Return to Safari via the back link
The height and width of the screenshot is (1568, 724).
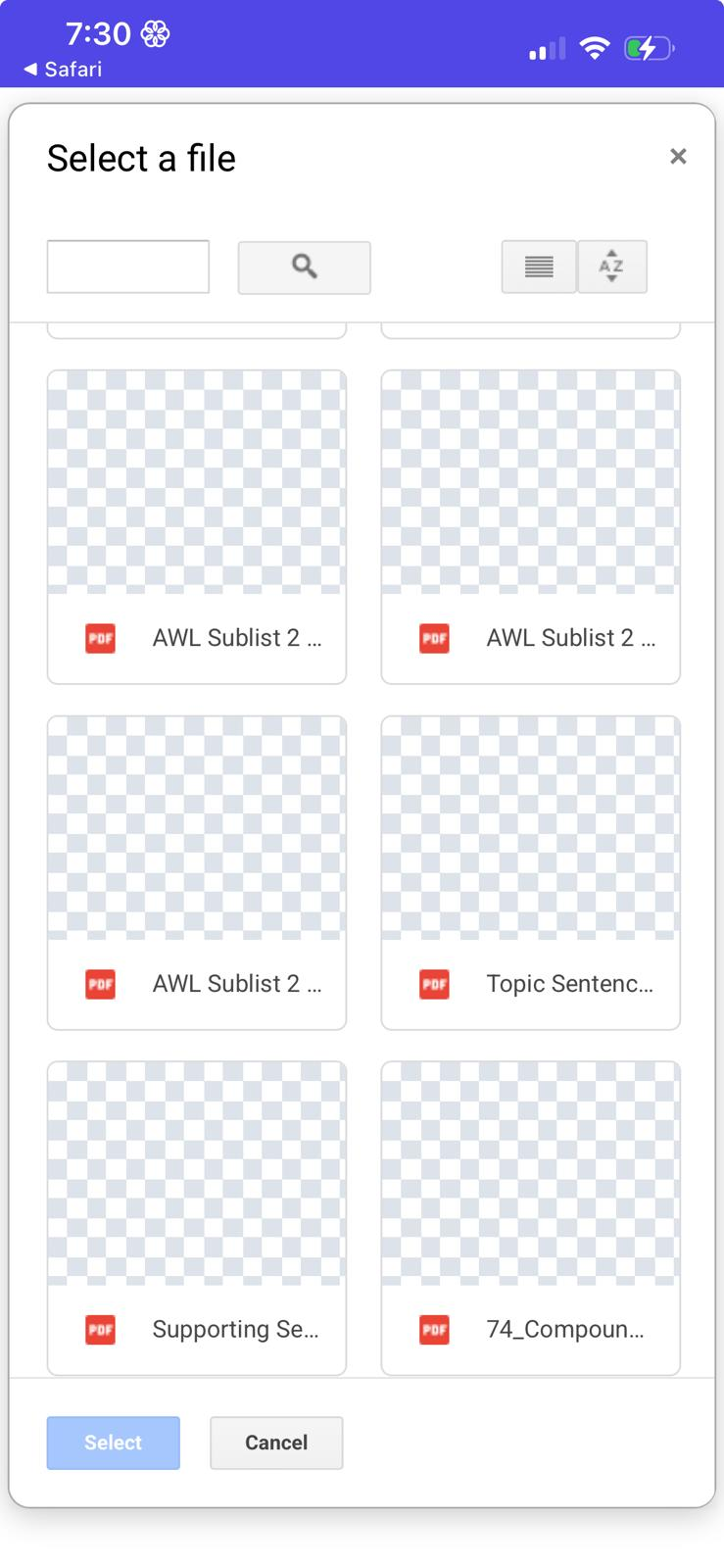coord(63,70)
